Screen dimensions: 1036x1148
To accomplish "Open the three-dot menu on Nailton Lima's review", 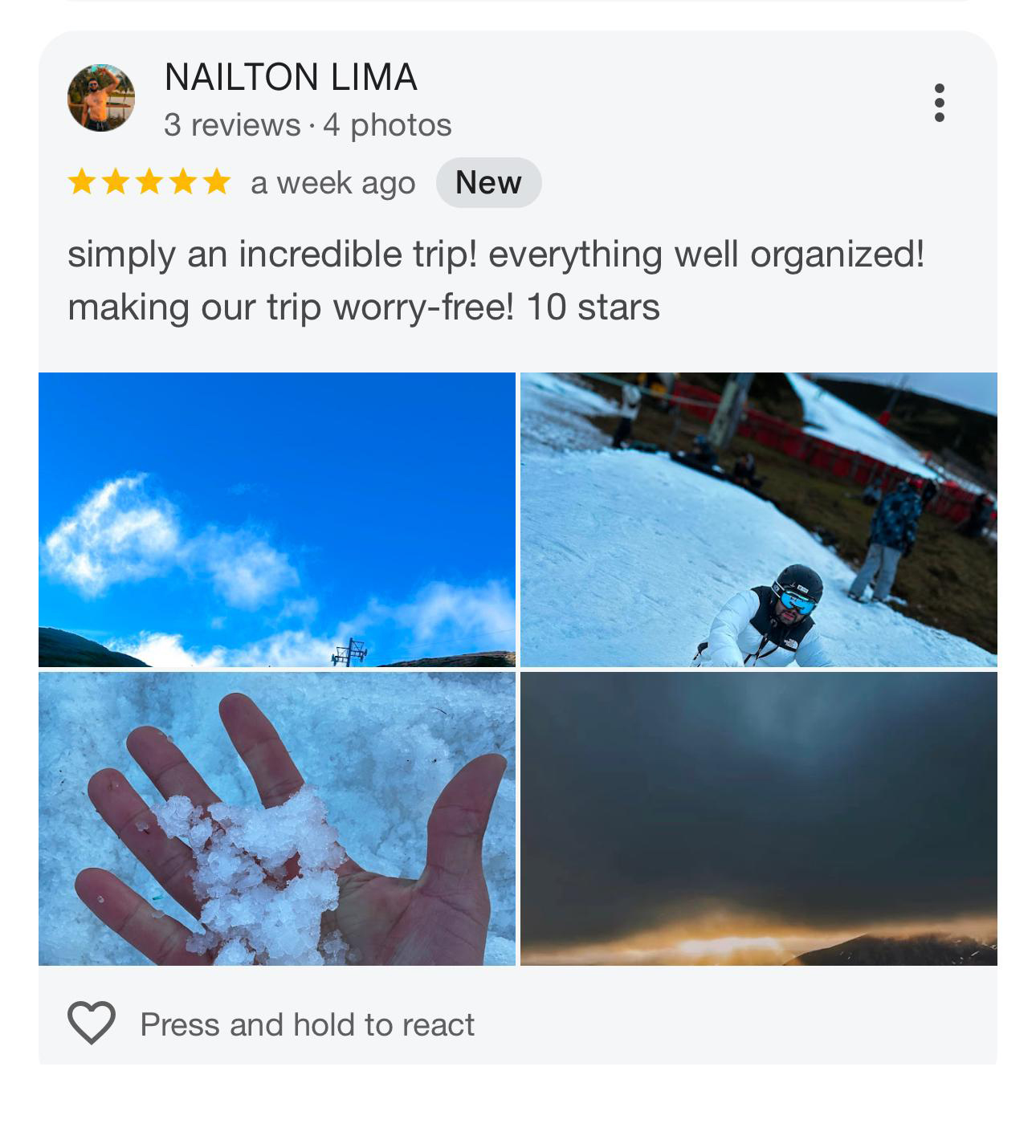I will point(939,103).
